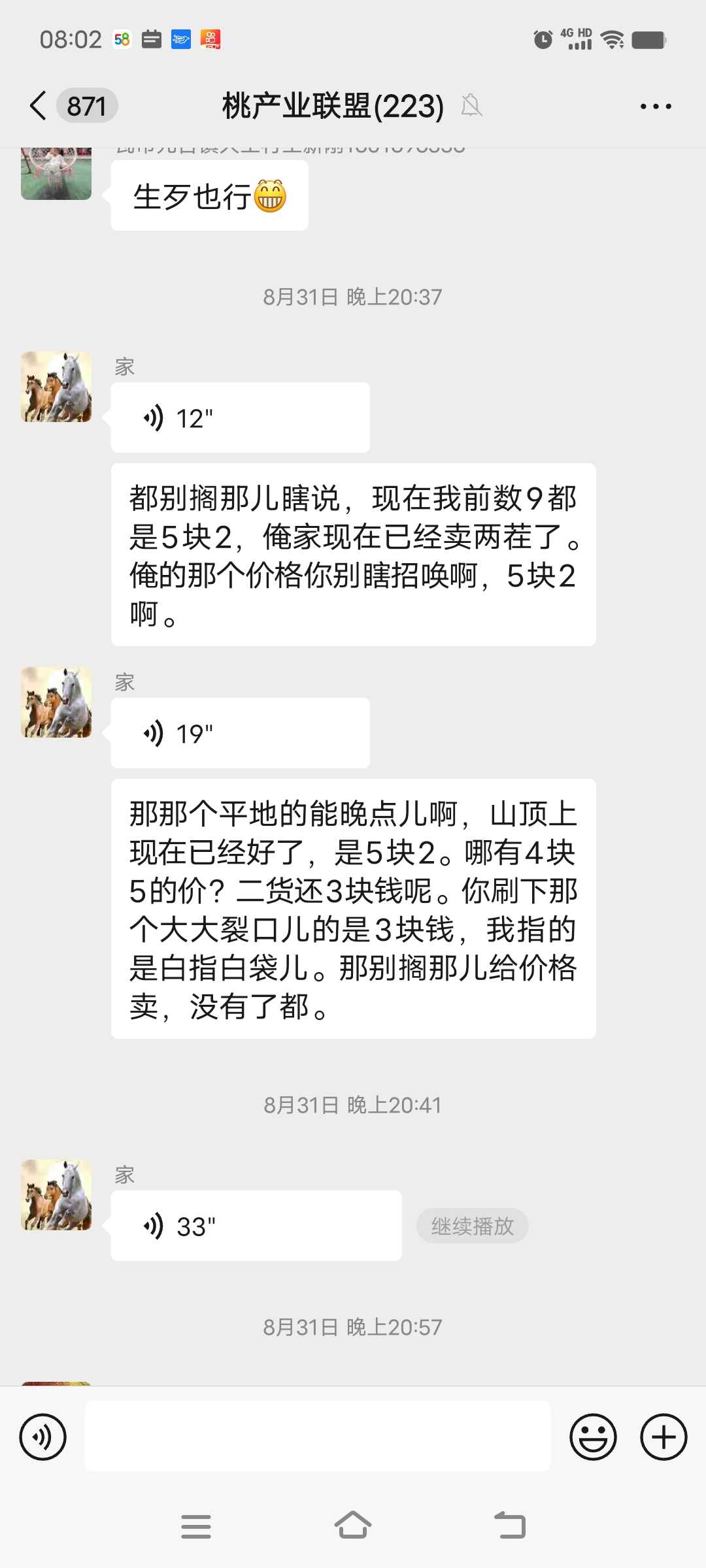Tap the 生歹也行 message bubble
The image size is (706, 1568).
[209, 195]
